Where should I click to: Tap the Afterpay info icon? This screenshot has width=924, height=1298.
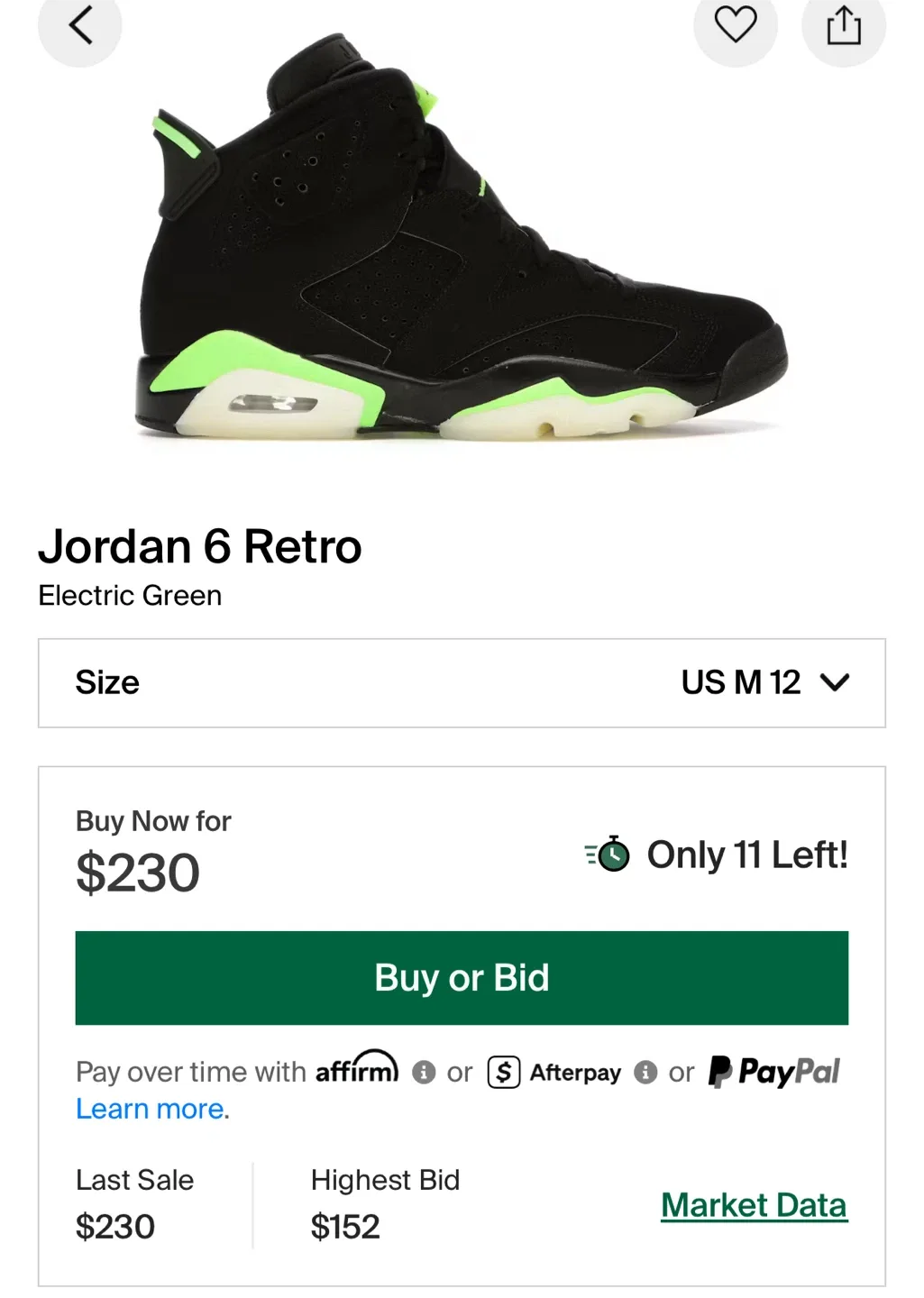click(645, 1072)
